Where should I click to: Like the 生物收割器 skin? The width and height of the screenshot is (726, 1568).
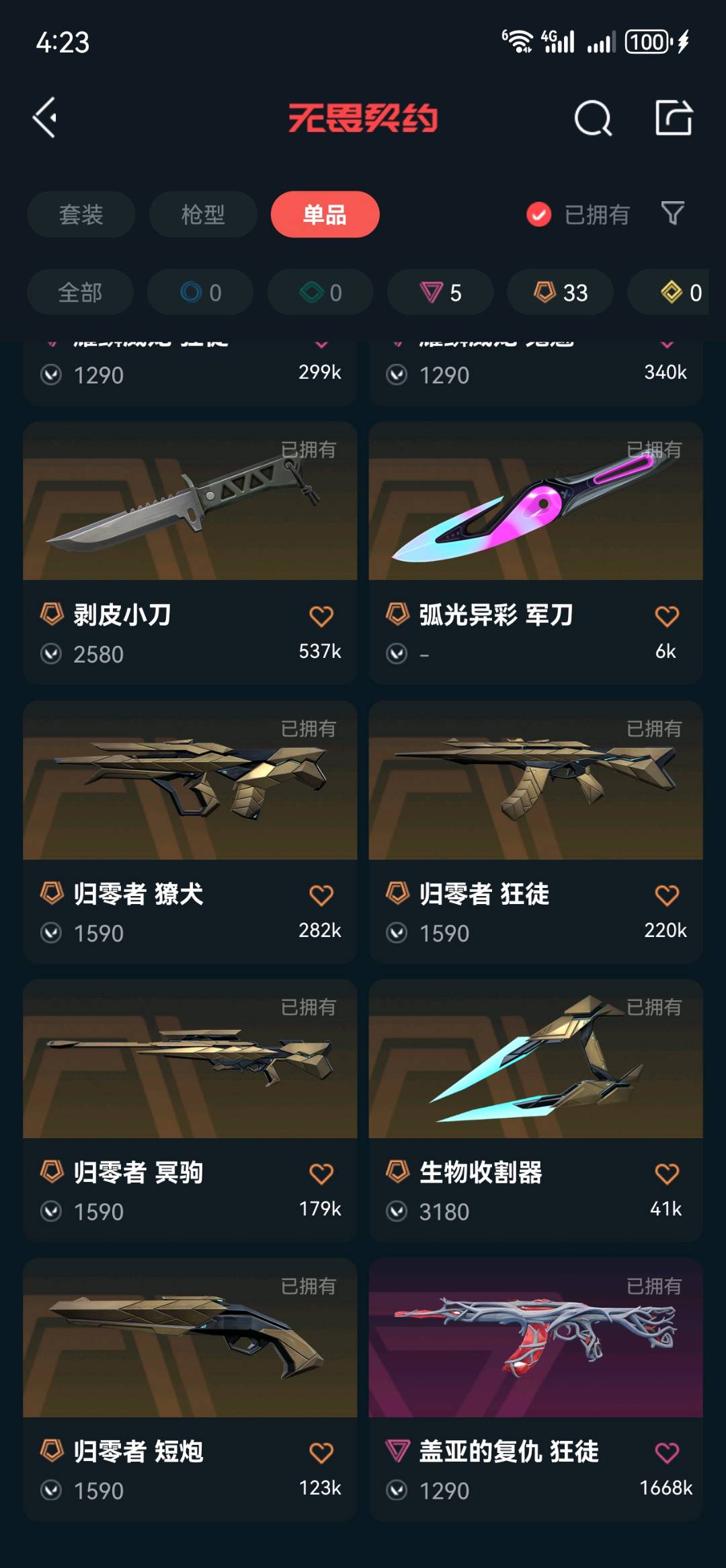tap(667, 1174)
